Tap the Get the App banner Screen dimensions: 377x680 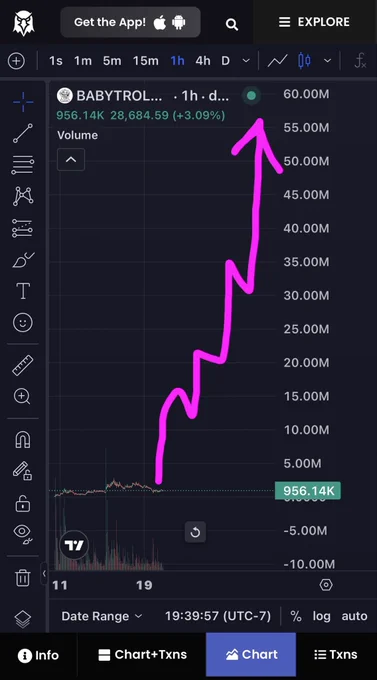coord(130,22)
